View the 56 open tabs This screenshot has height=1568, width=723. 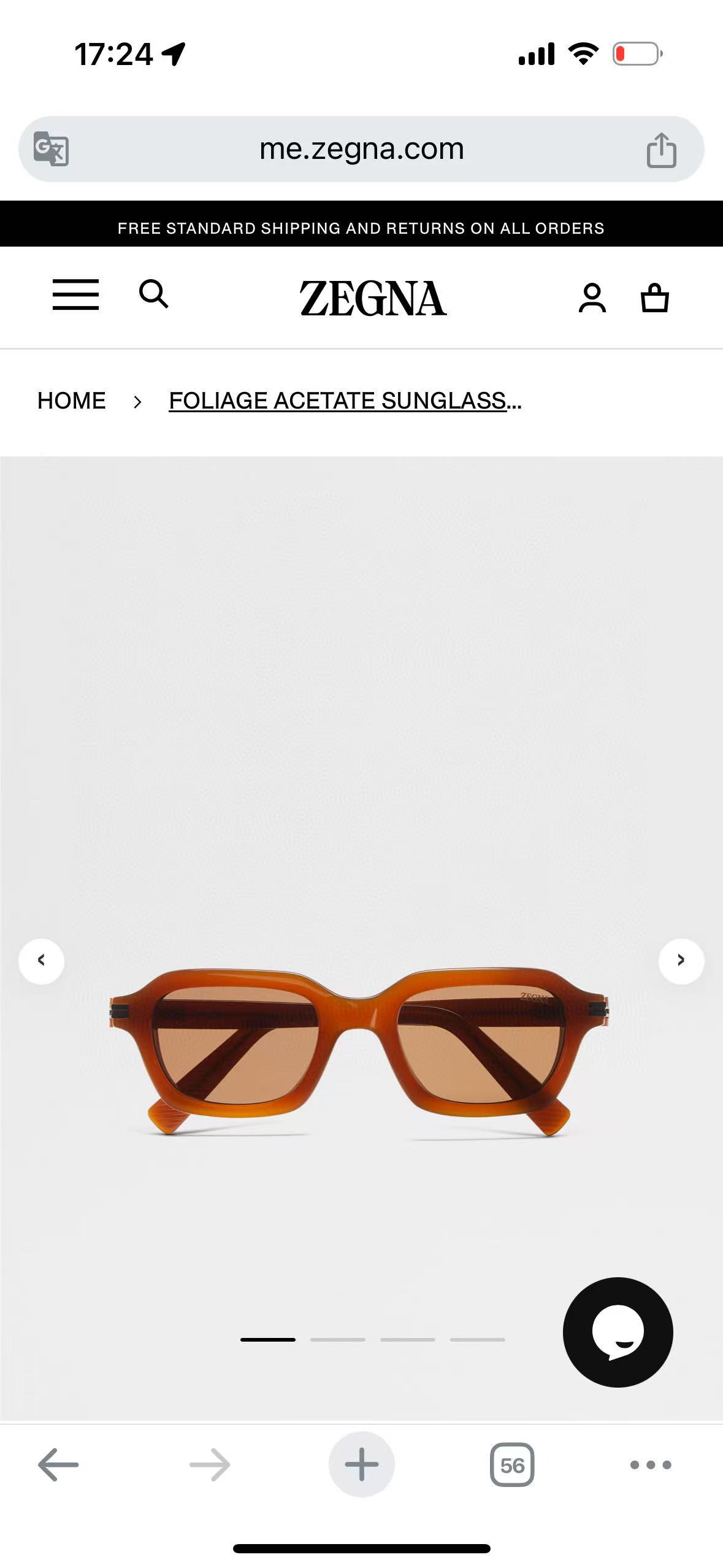[512, 1464]
